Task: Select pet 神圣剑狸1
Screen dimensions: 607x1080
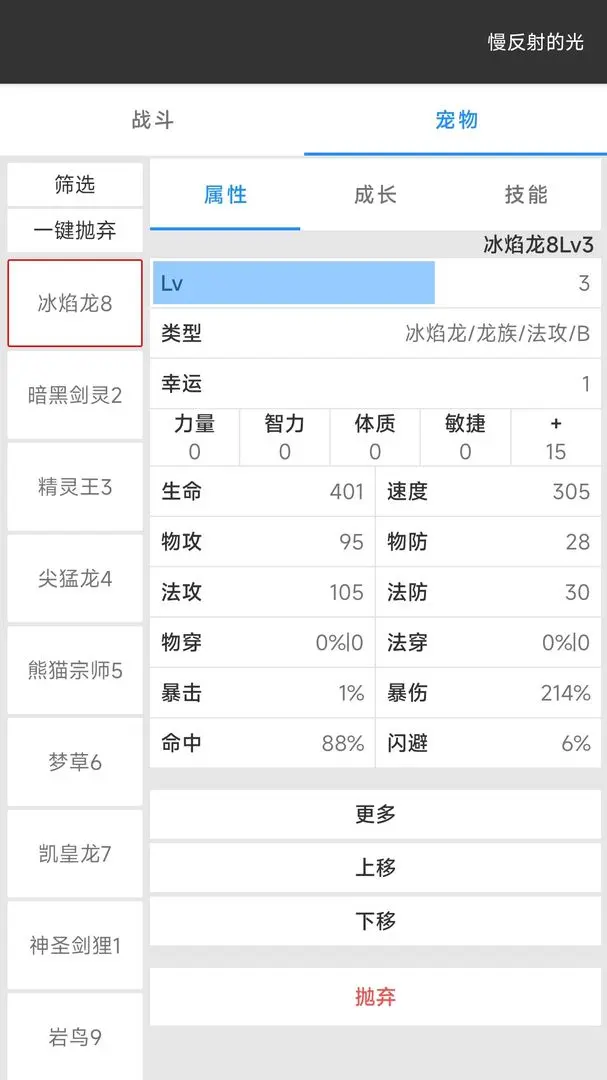Action: [75, 945]
